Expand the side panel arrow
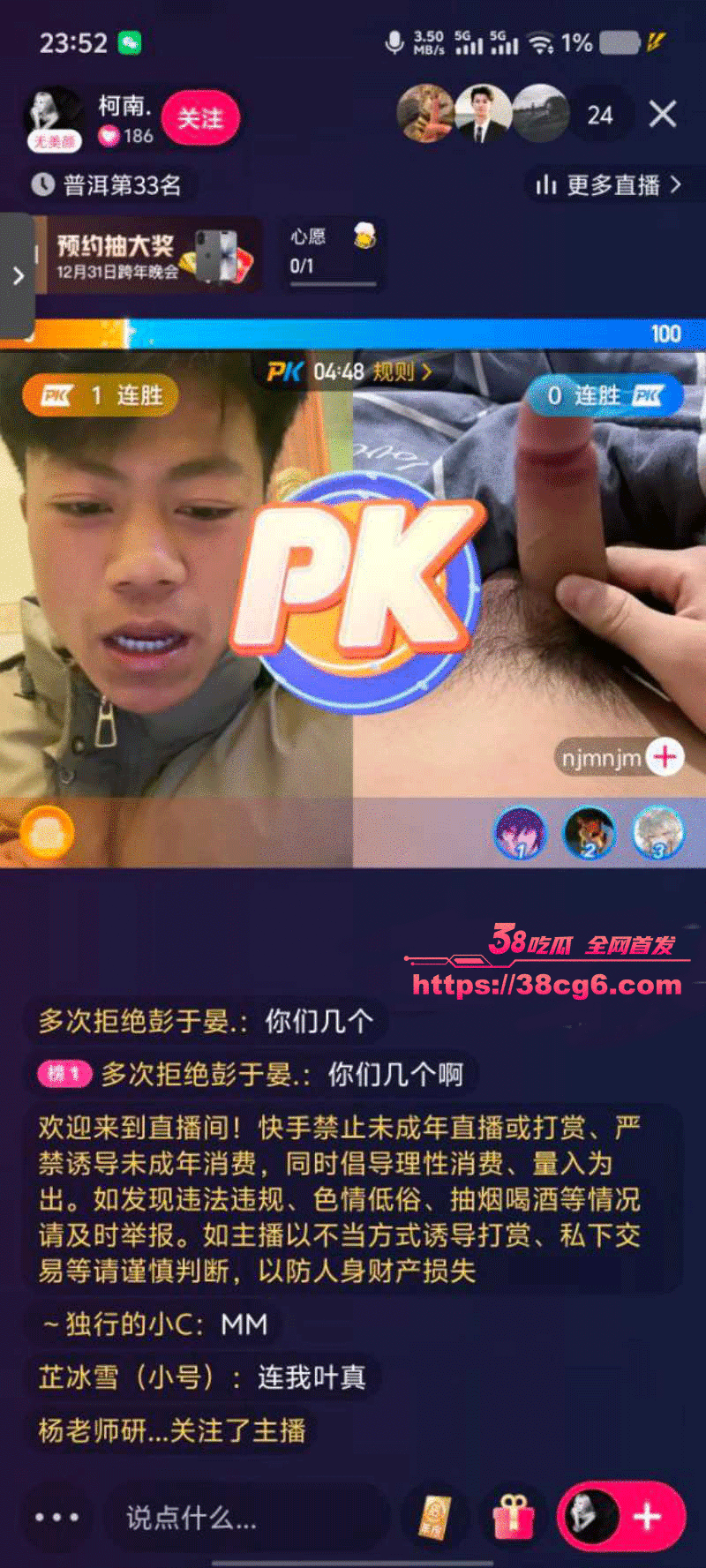 pyautogui.click(x=18, y=276)
